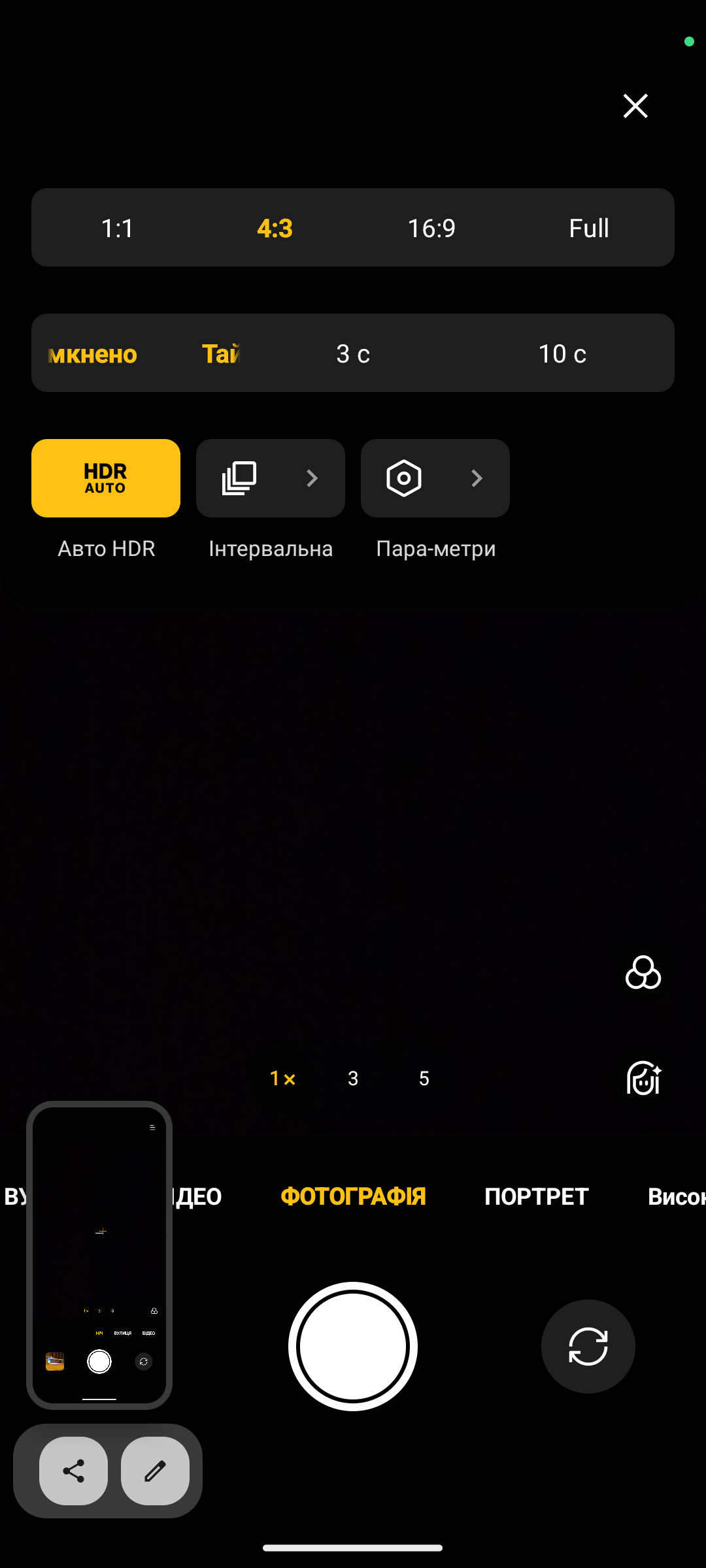
Task: Open Пара-метри camera settings
Action: (x=435, y=478)
